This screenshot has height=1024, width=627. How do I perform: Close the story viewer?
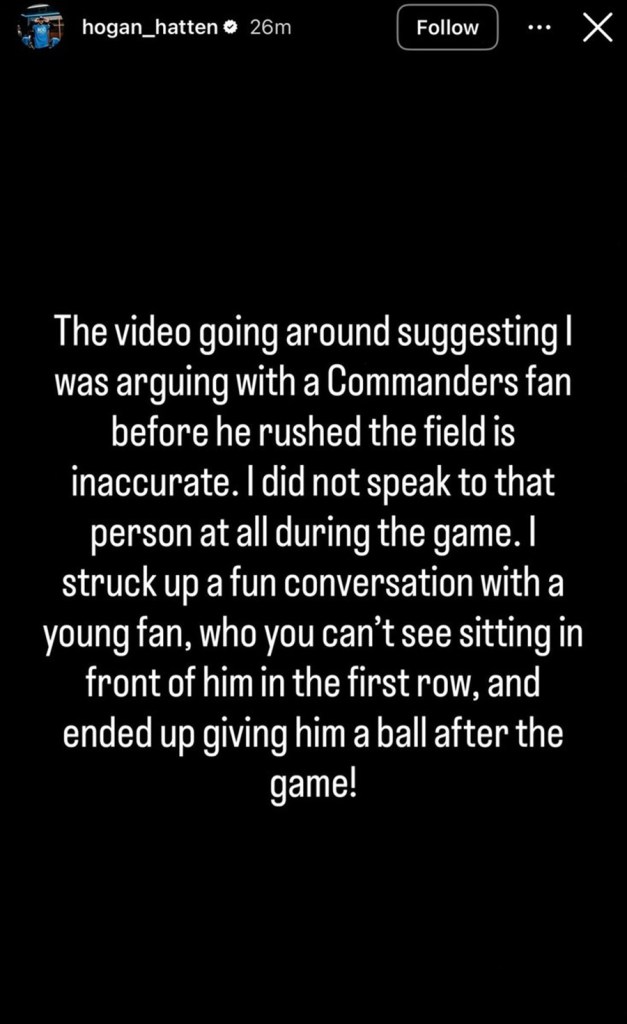[x=596, y=28]
